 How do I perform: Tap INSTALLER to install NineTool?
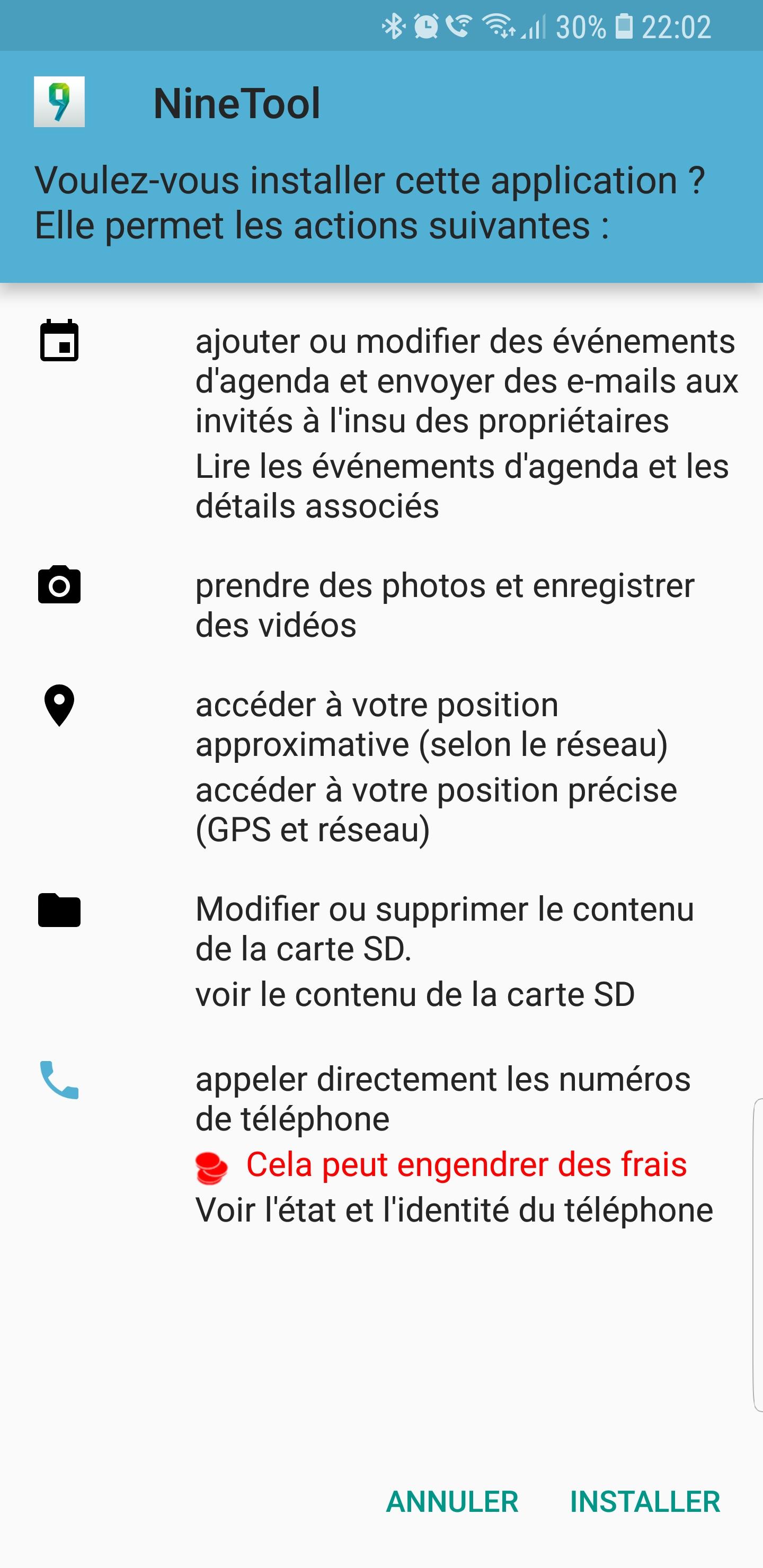[645, 1502]
